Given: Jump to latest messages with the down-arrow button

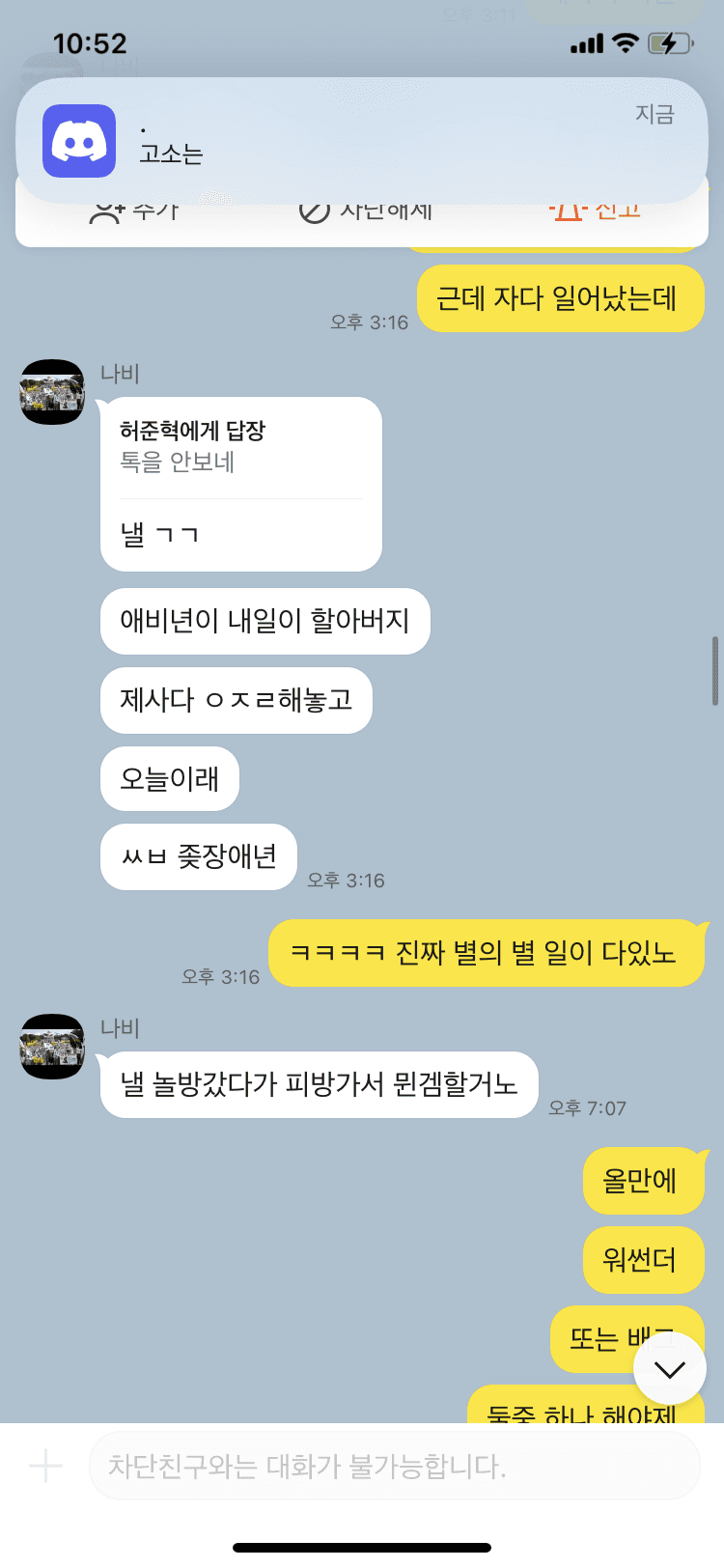Looking at the screenshot, I should point(669,1368).
